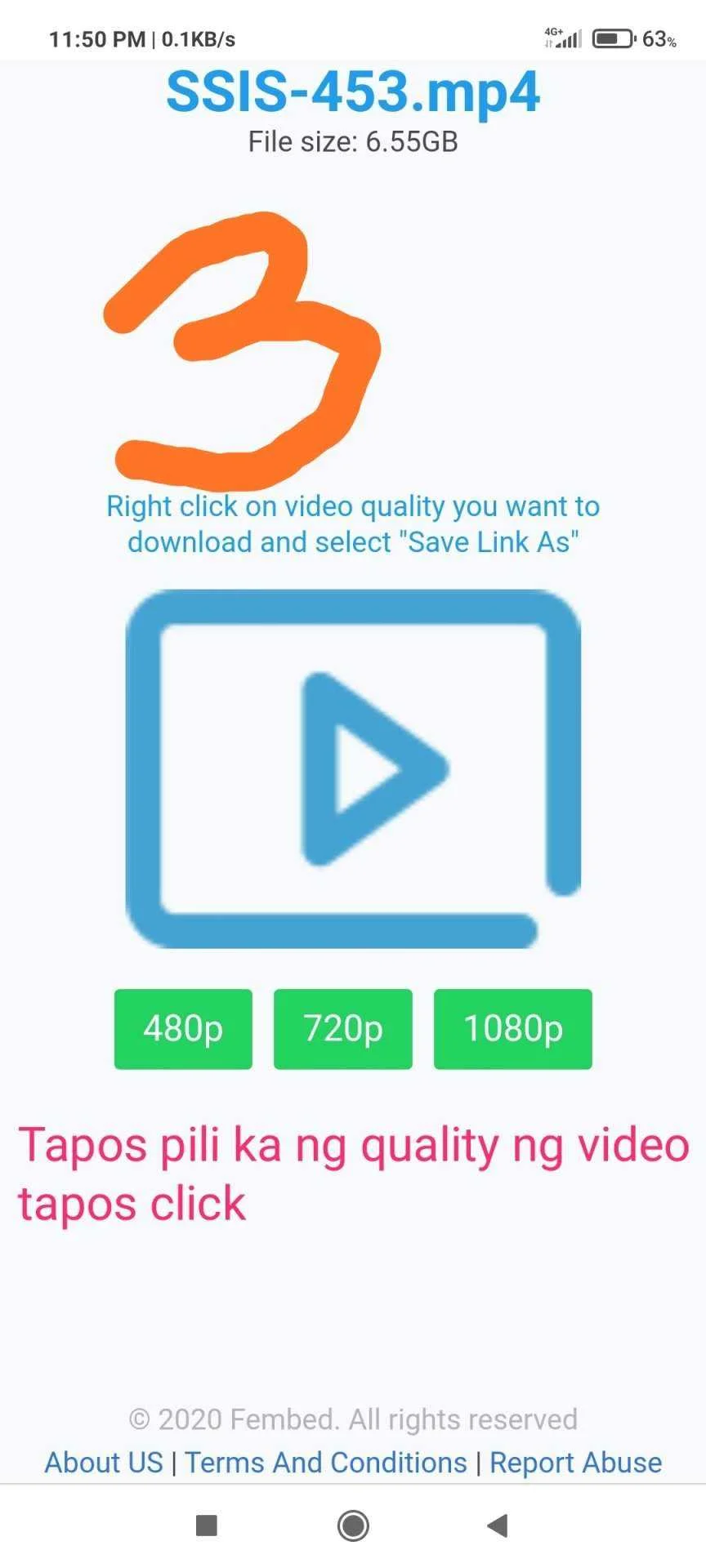The width and height of the screenshot is (706, 1568).
Task: Return to the home screen
Action: (x=353, y=1525)
